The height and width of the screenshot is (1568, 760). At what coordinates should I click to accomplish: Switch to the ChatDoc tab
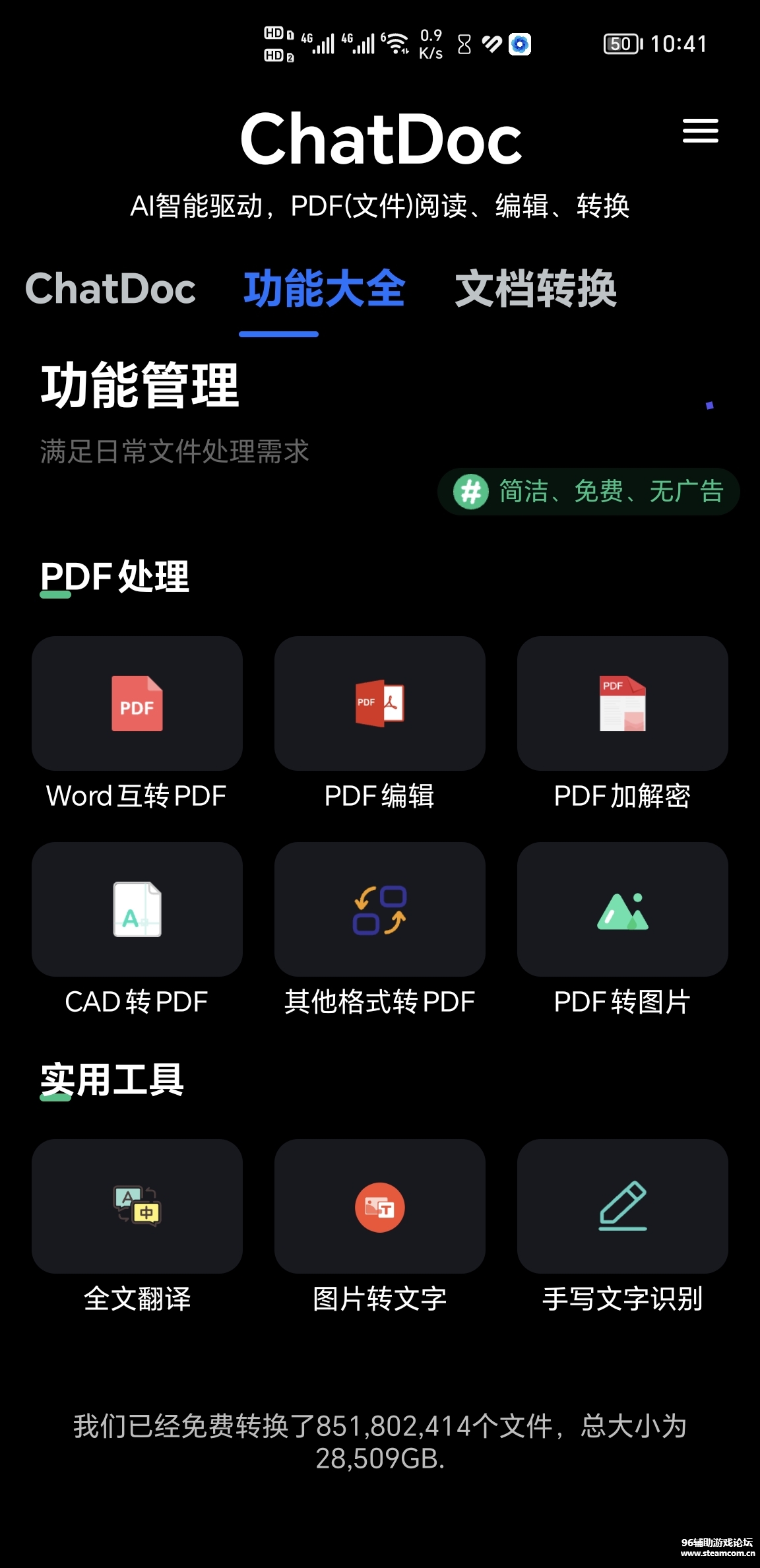[110, 289]
